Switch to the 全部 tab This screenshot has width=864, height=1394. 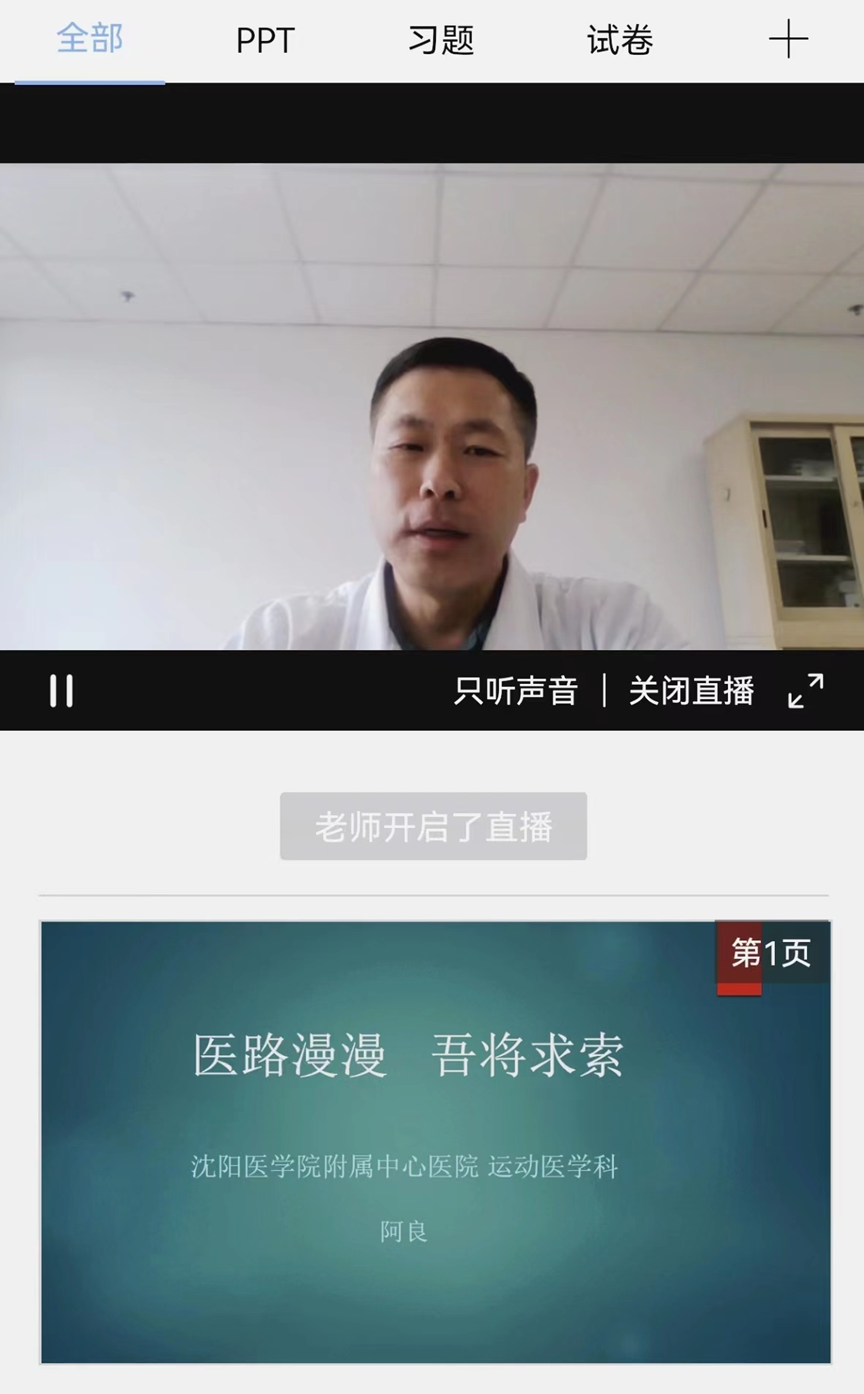pyautogui.click(x=89, y=40)
